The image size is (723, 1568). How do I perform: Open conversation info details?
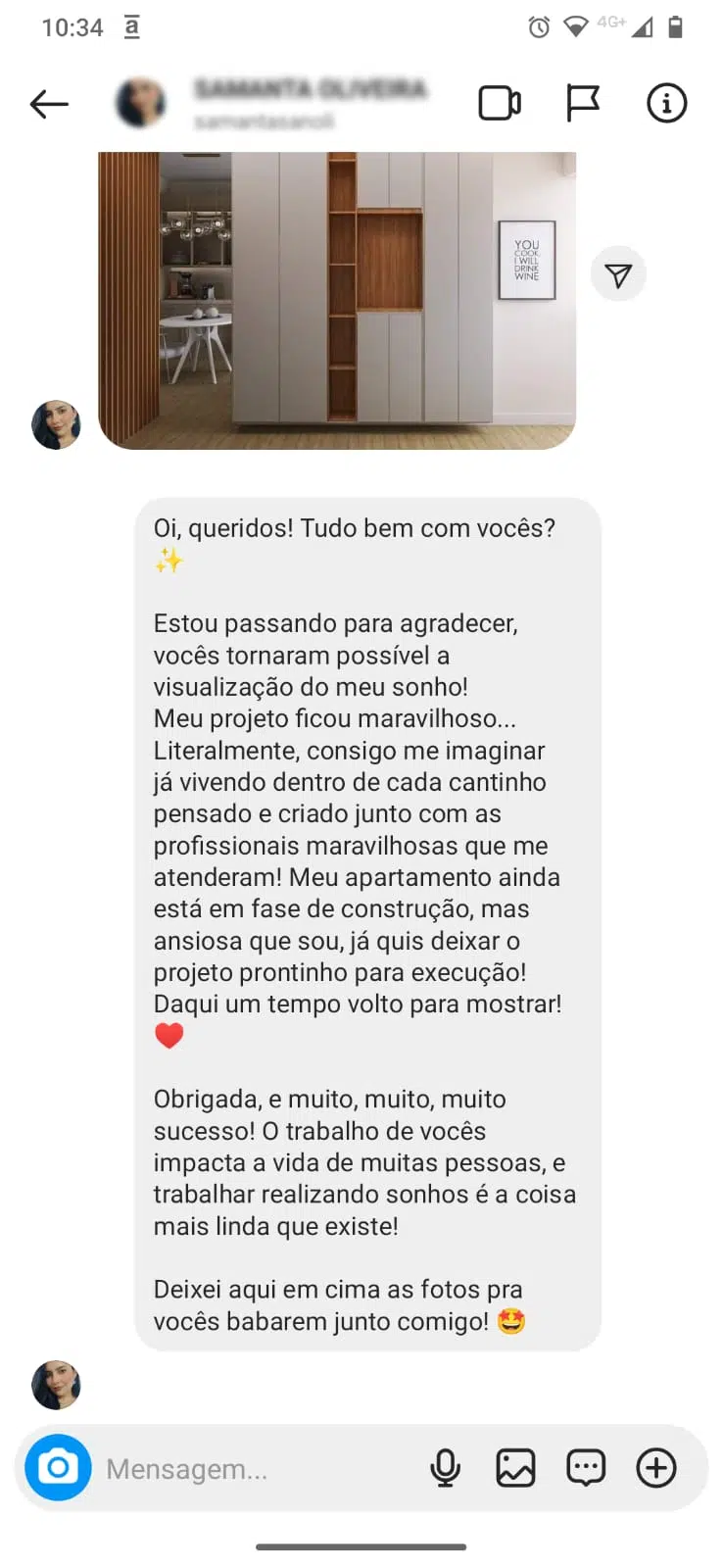[667, 103]
